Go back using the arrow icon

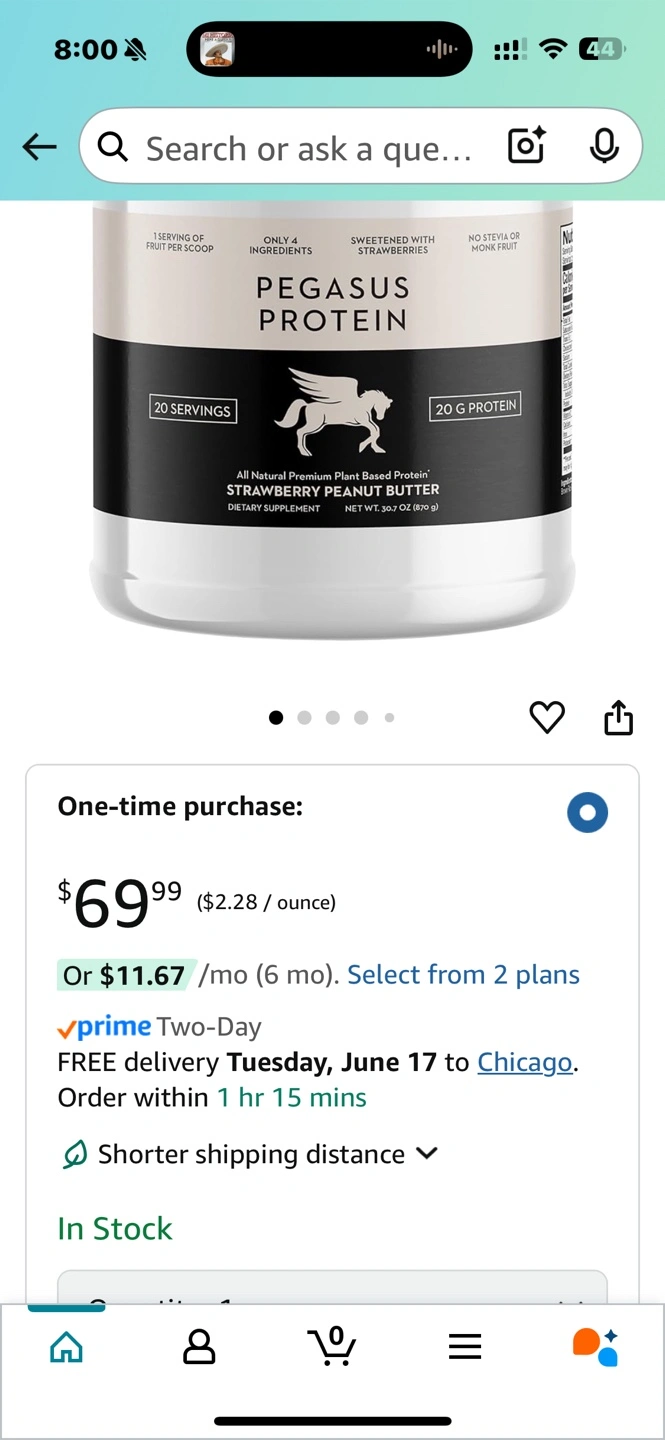39,148
